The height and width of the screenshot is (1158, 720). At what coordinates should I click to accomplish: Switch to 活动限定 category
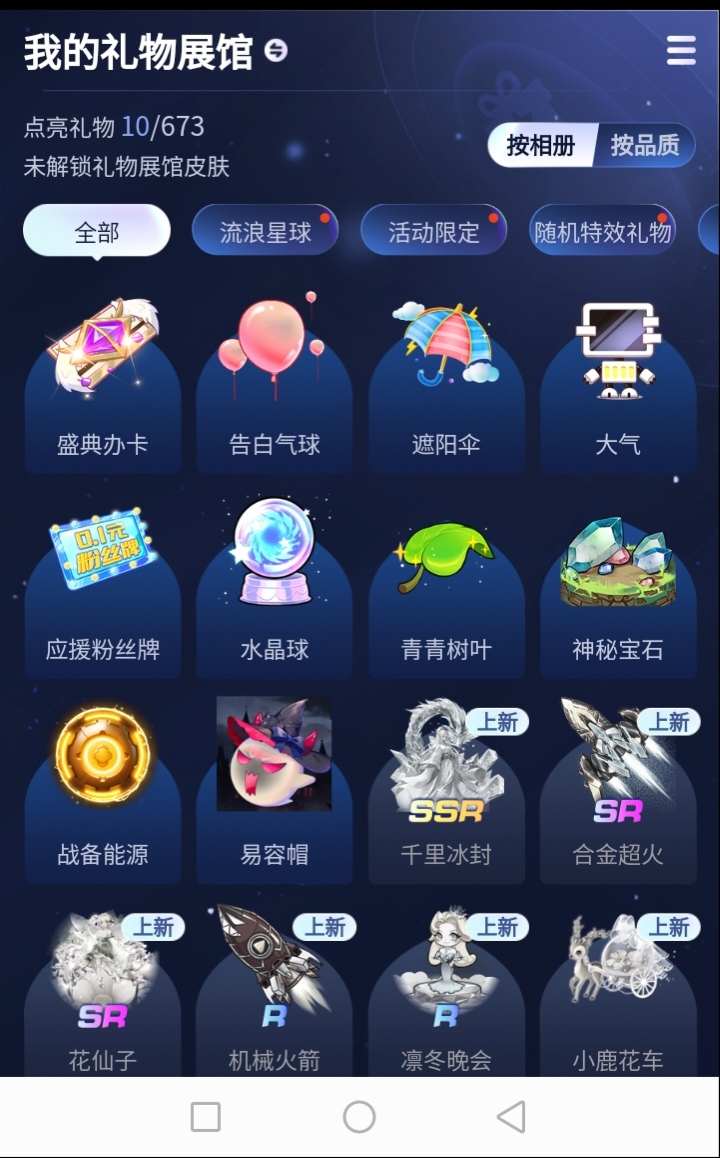(434, 232)
